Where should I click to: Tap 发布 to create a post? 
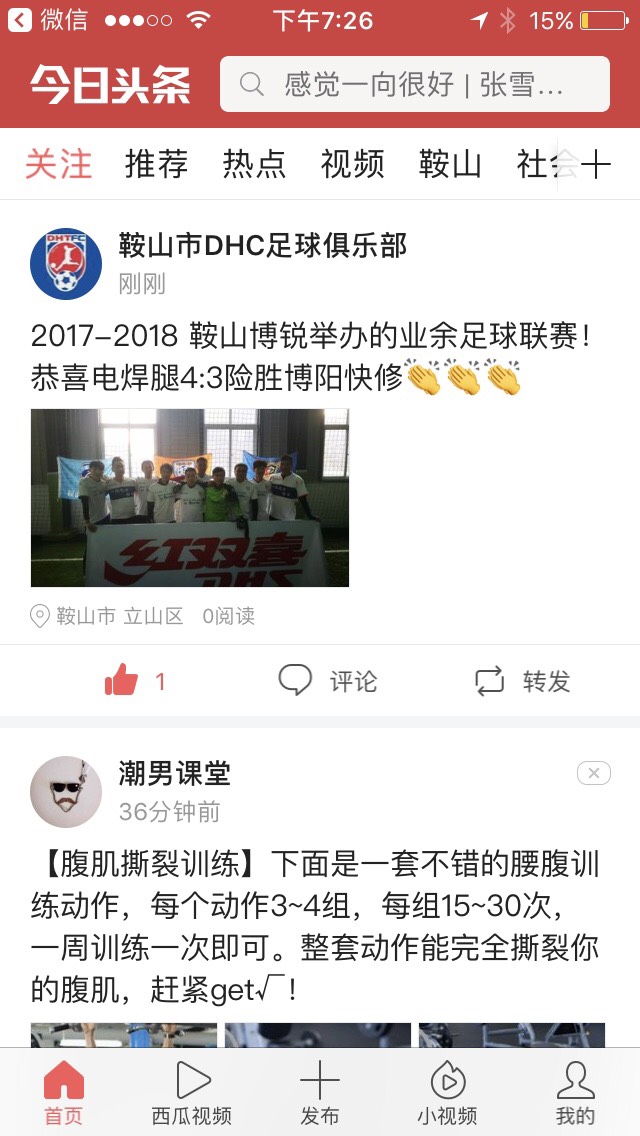(320, 1093)
